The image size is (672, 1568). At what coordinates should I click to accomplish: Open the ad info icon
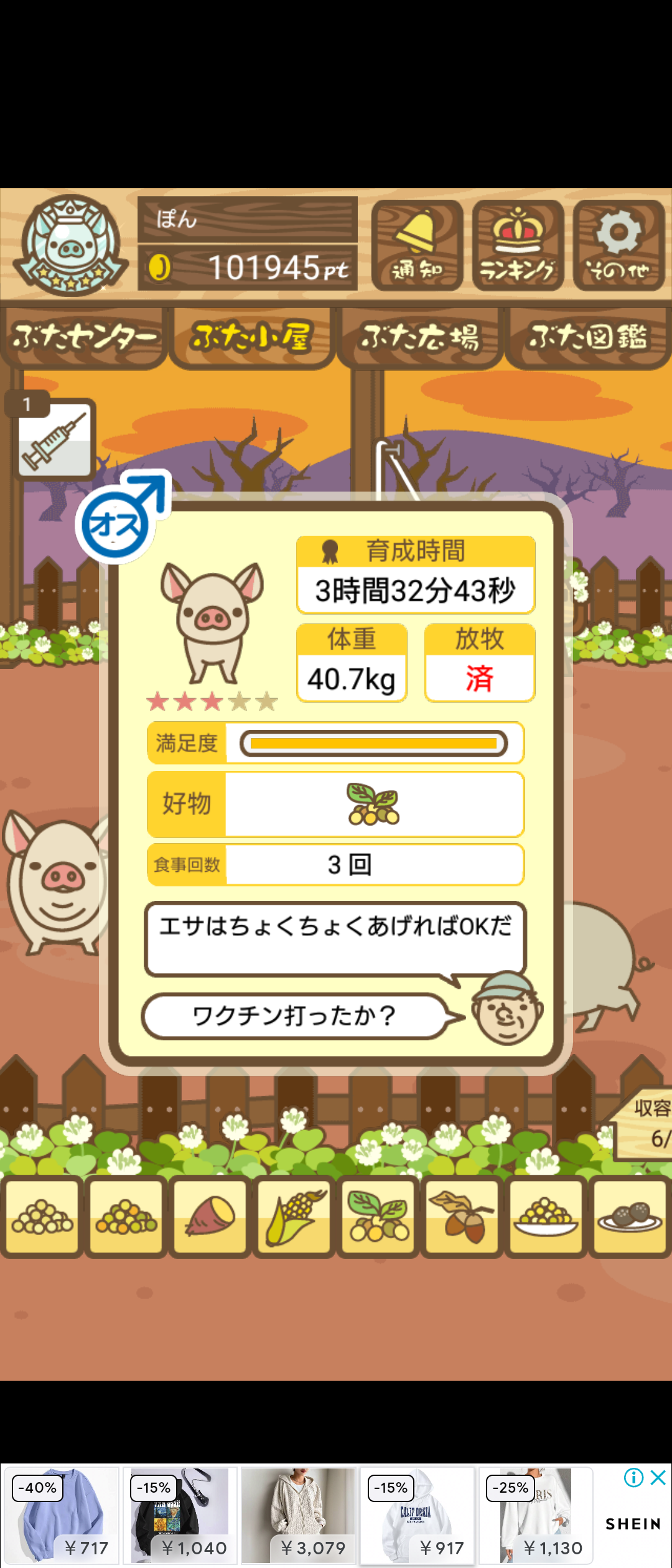click(x=633, y=1478)
